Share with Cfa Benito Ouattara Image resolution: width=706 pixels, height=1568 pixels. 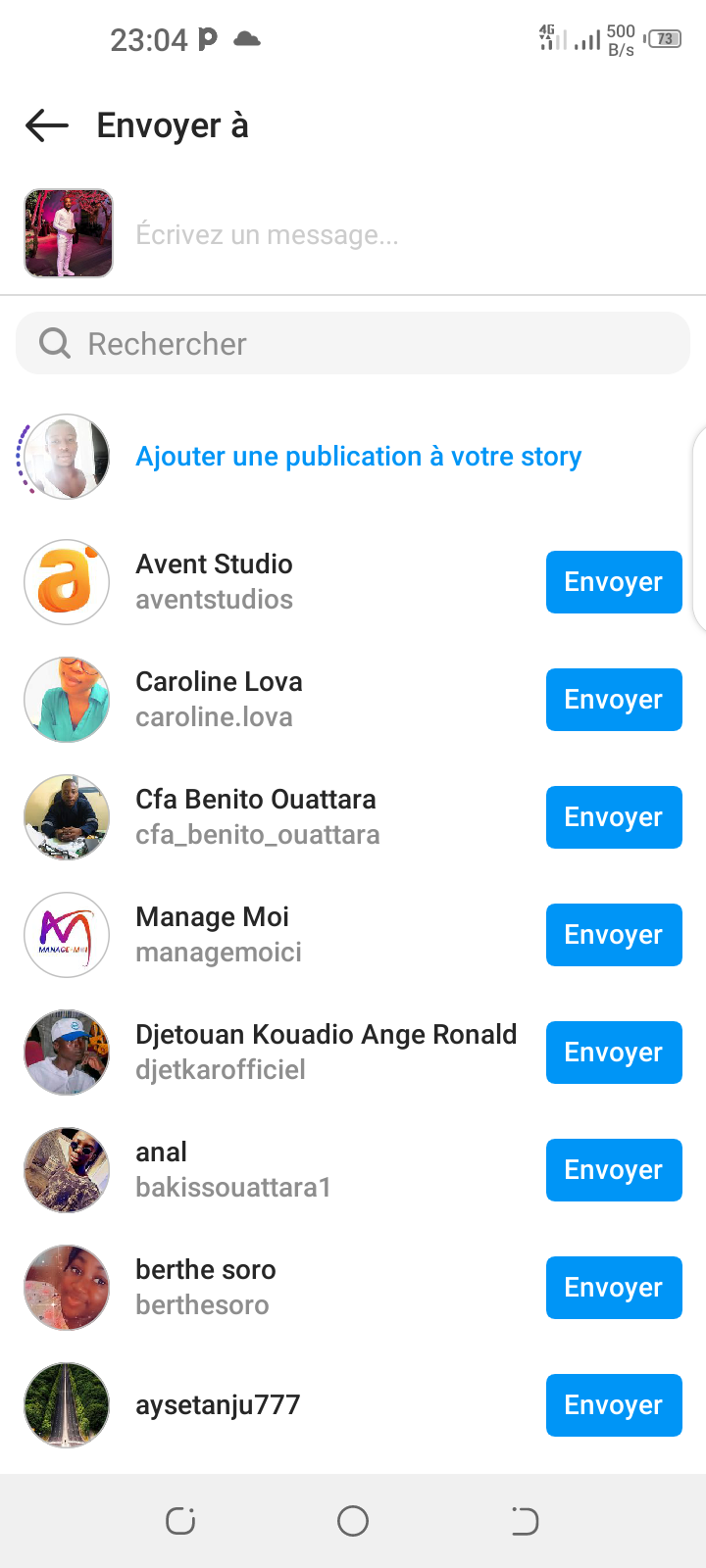[x=613, y=817]
